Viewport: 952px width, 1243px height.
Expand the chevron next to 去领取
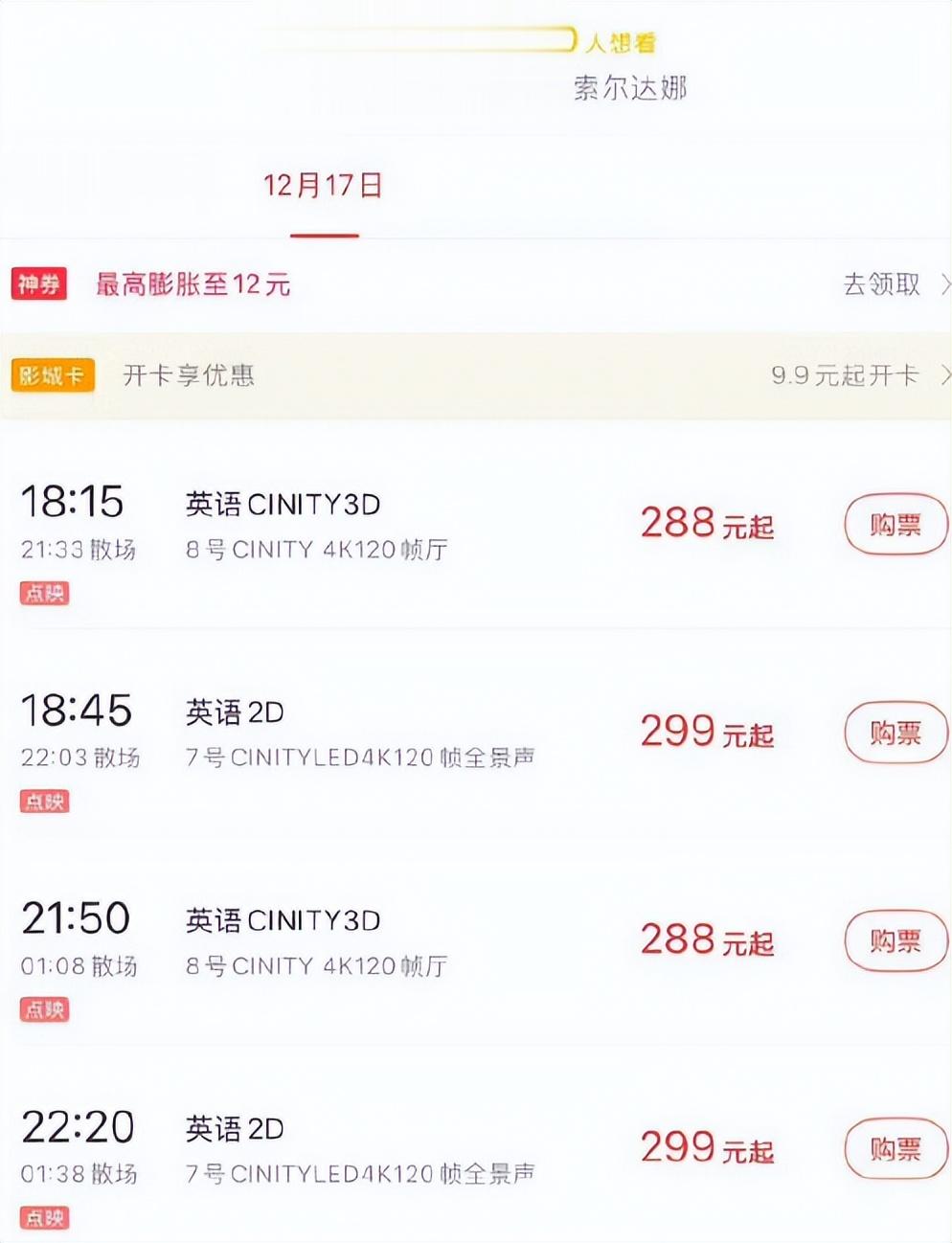(x=943, y=284)
